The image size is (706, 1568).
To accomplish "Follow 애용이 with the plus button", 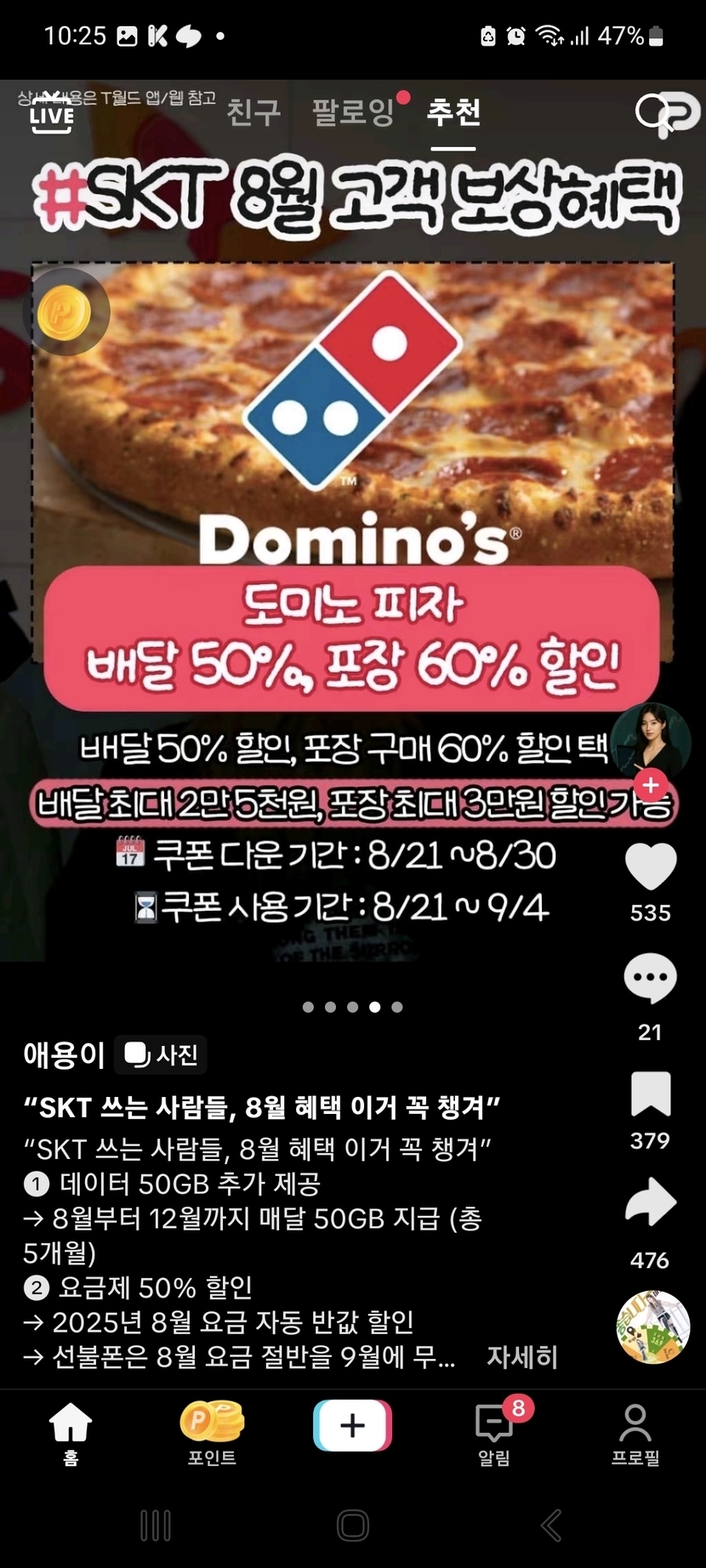I will point(651,785).
